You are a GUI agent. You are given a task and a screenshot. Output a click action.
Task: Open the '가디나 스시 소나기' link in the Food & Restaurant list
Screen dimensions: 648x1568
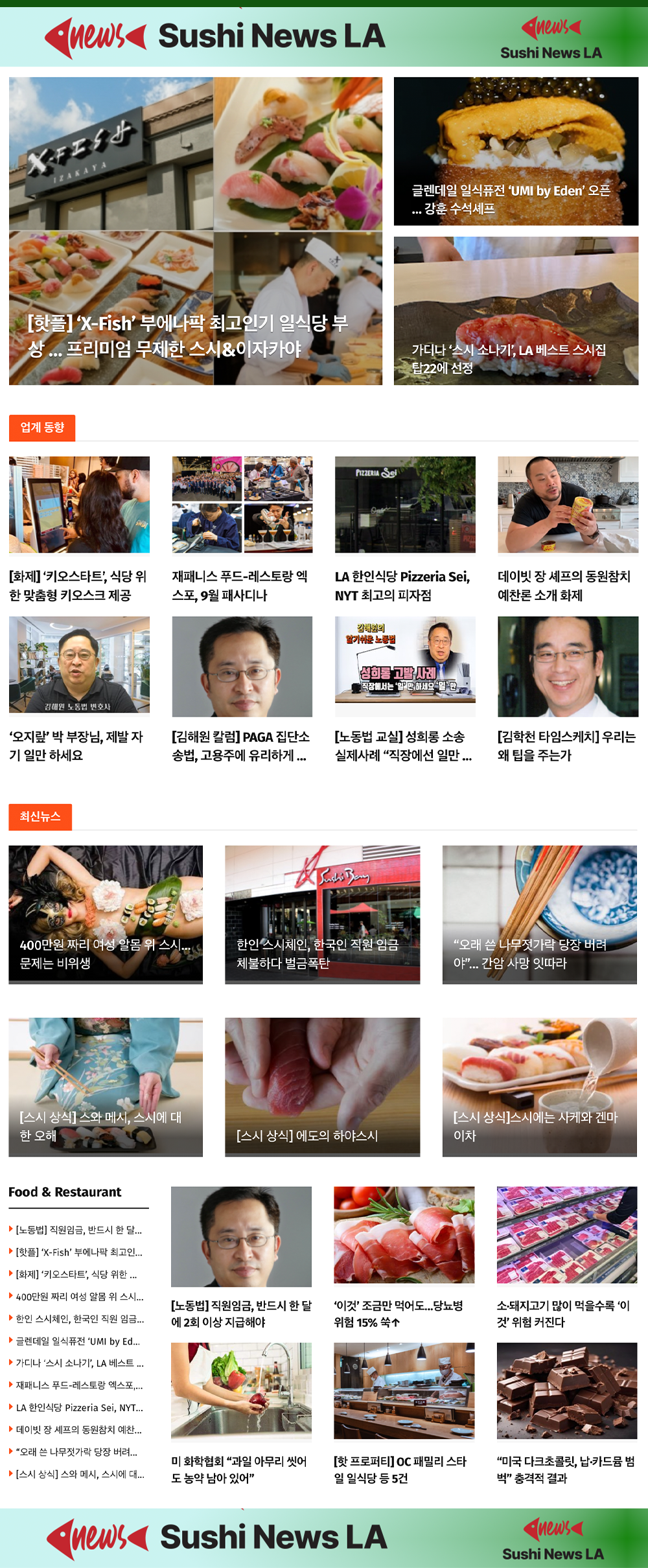click(x=79, y=1363)
